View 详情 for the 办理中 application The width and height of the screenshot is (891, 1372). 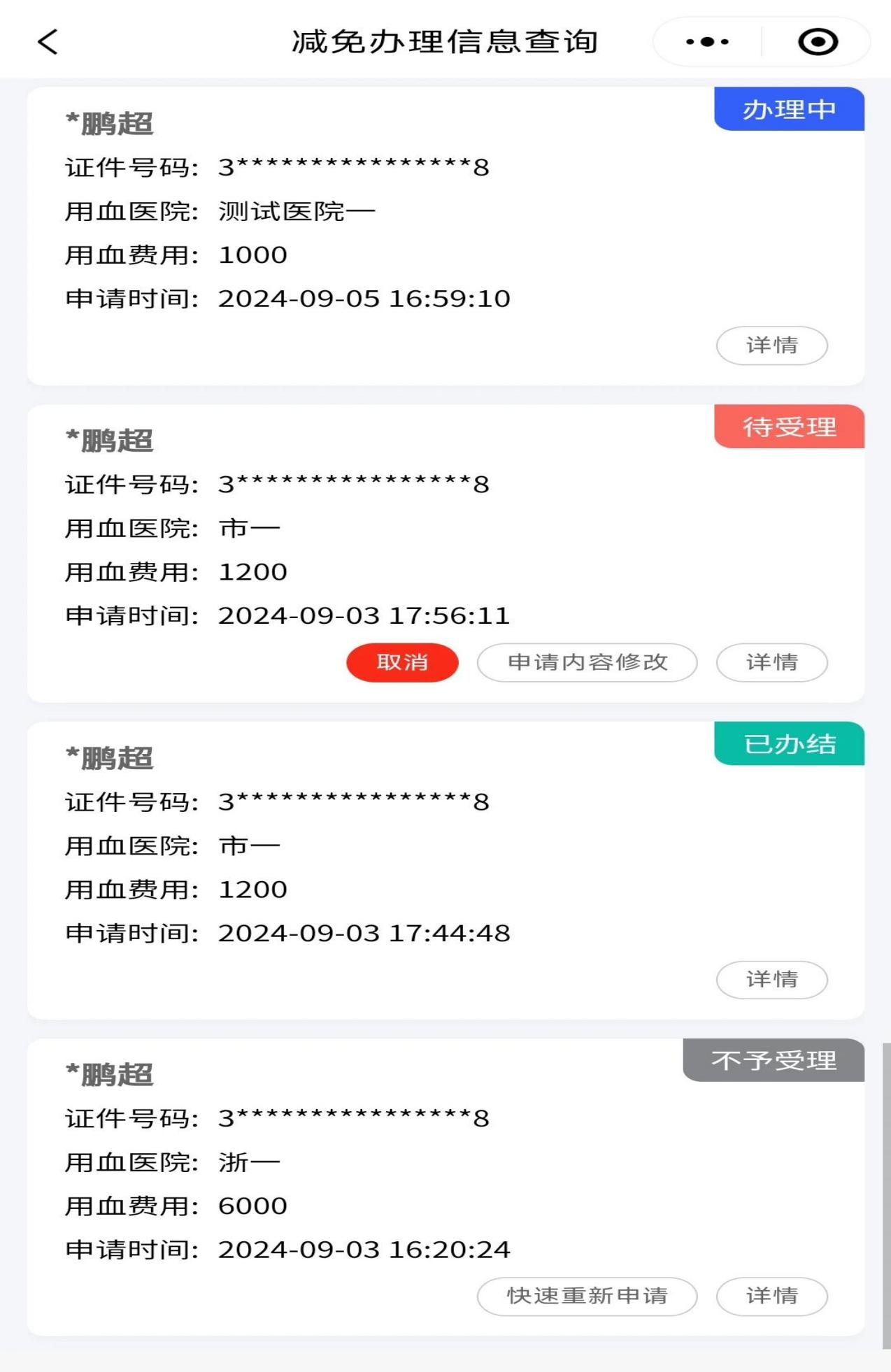pyautogui.click(x=771, y=345)
